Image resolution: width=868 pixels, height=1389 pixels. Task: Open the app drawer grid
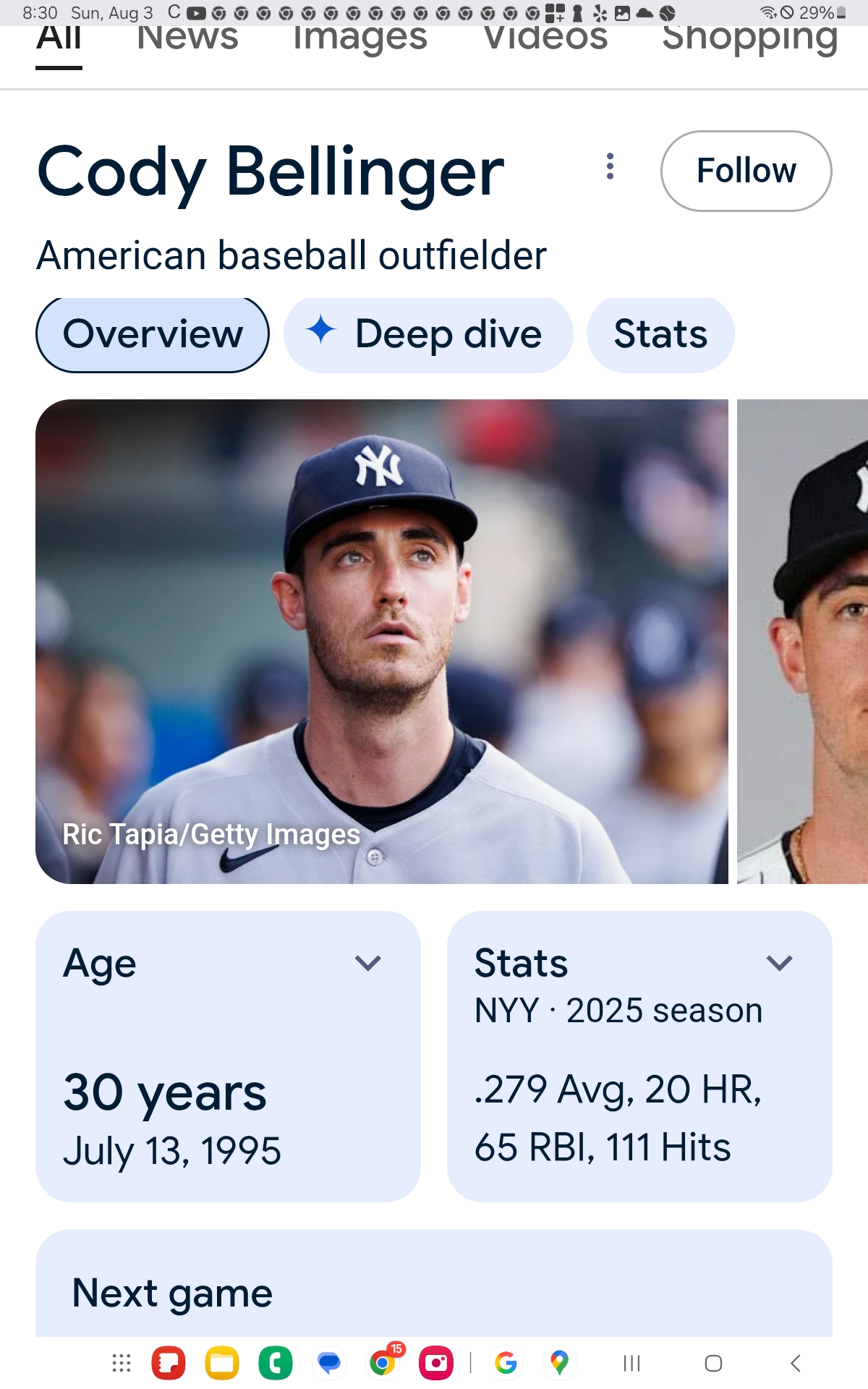point(122,1364)
